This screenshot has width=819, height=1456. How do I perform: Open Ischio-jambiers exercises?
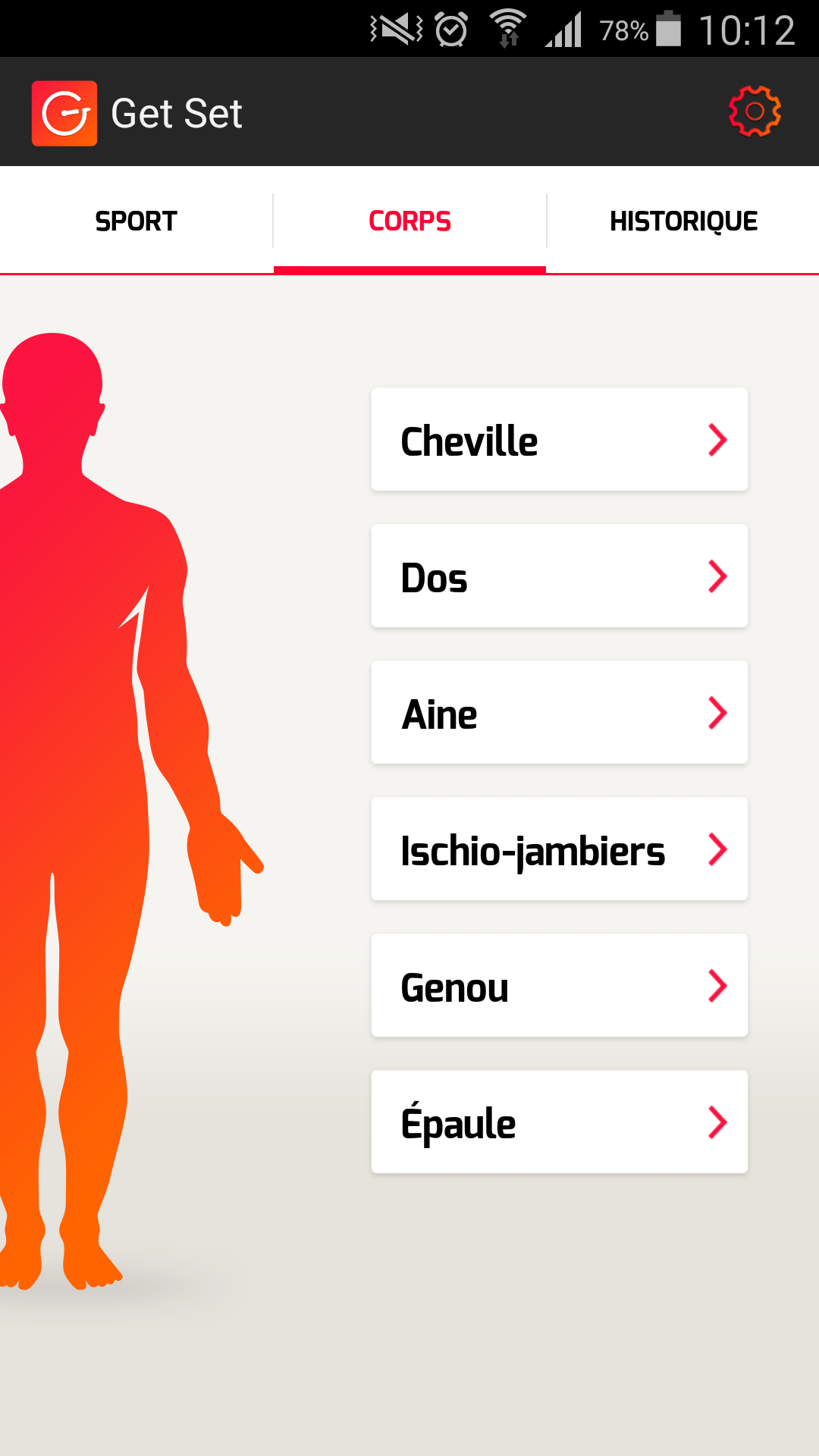click(560, 849)
